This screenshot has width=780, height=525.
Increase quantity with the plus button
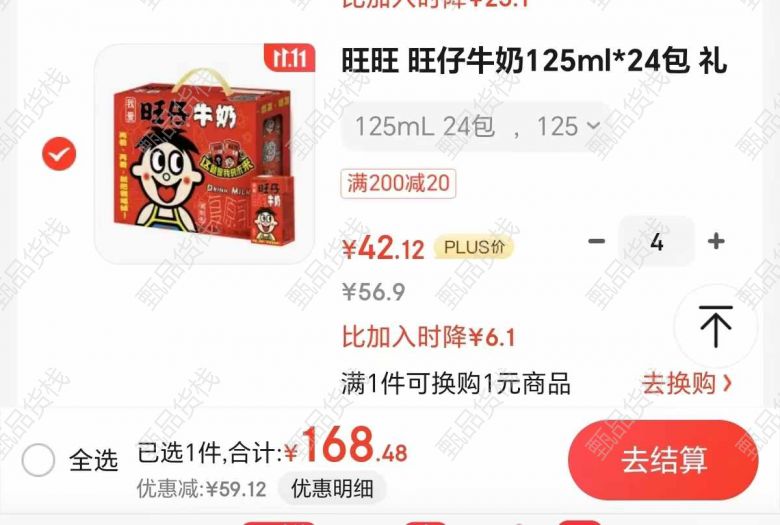point(716,241)
